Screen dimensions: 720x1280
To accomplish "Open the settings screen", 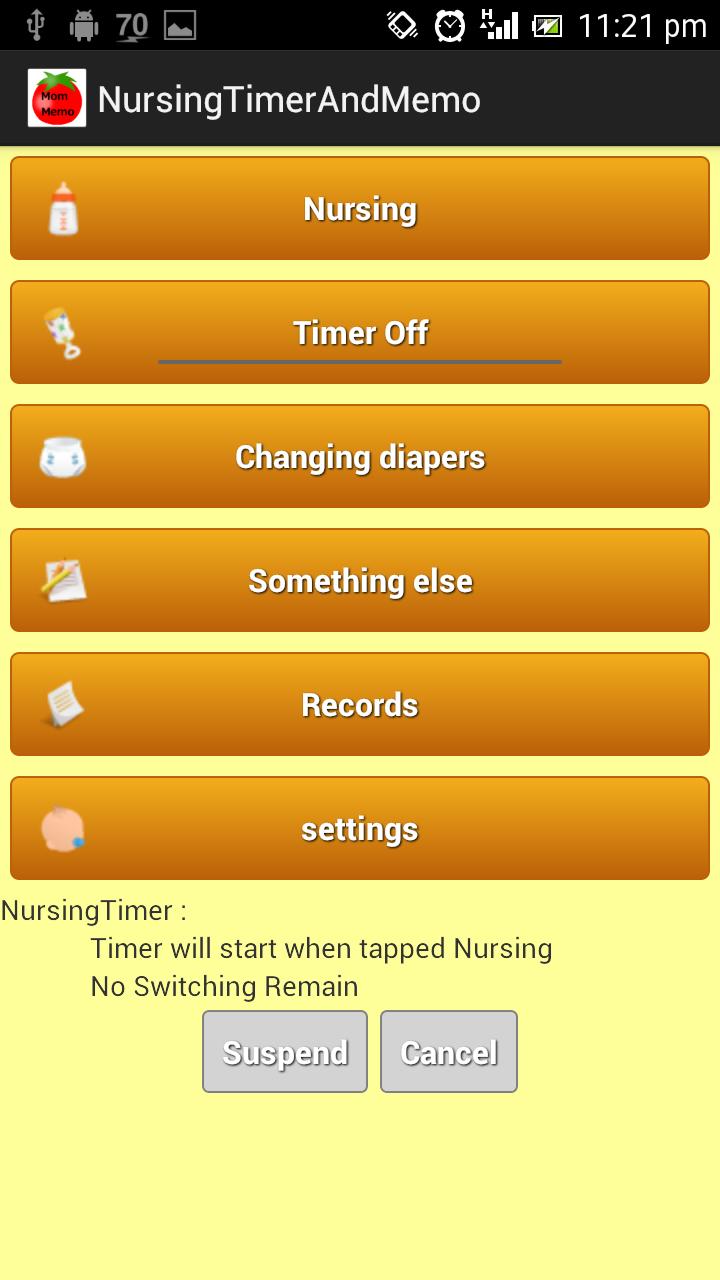I will pos(360,828).
